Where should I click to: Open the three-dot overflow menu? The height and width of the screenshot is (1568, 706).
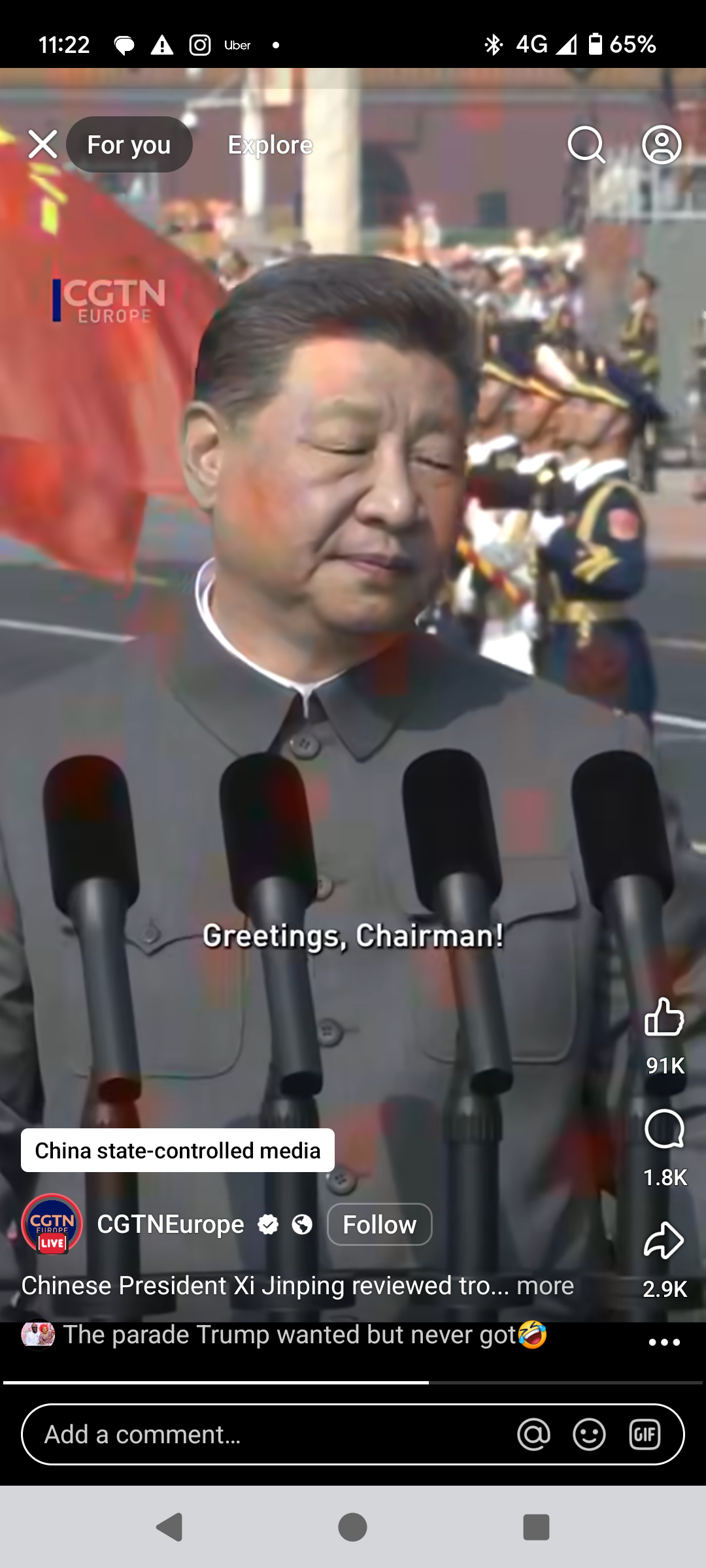(x=664, y=1342)
